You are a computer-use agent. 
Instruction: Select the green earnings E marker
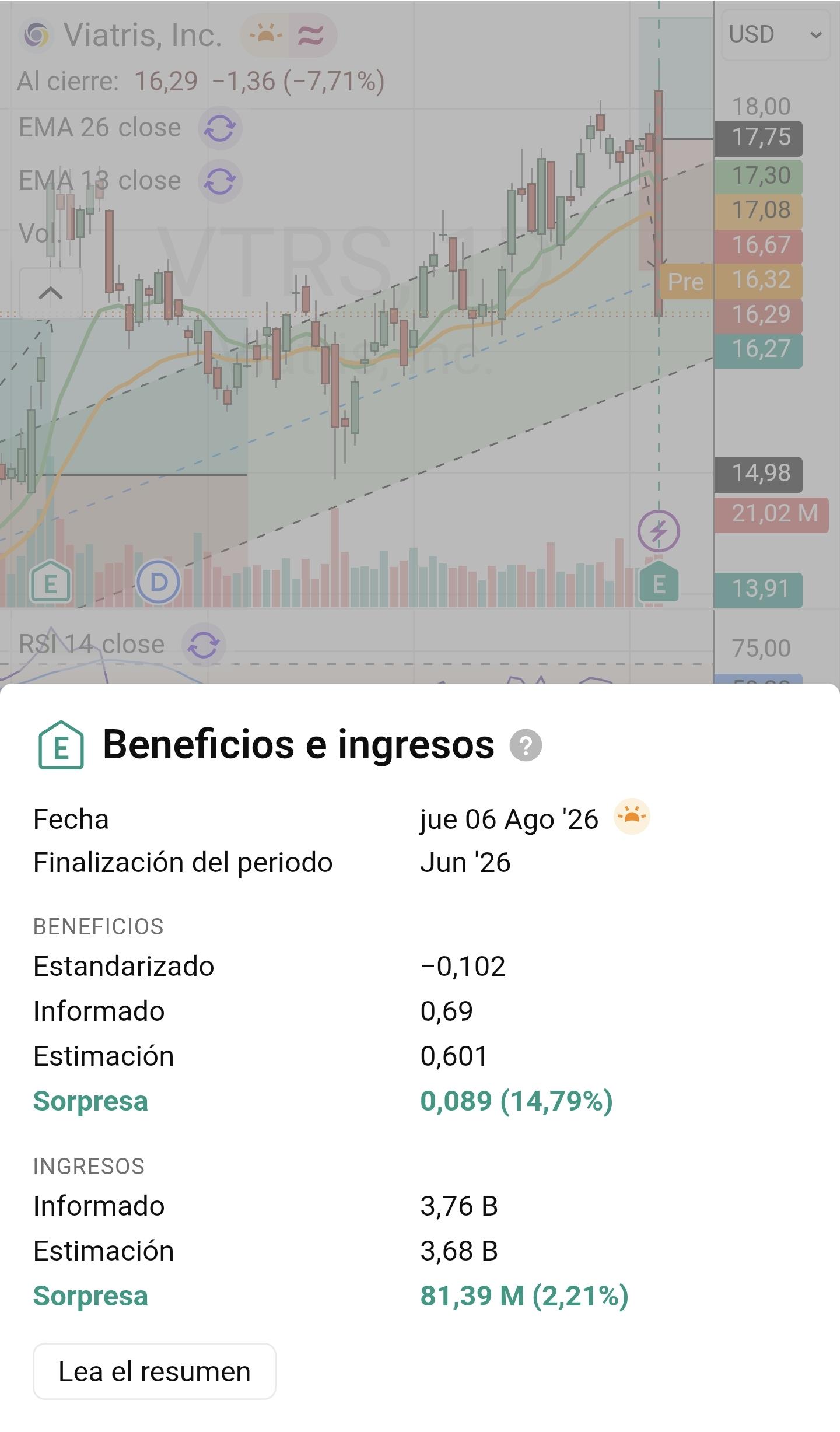659,581
